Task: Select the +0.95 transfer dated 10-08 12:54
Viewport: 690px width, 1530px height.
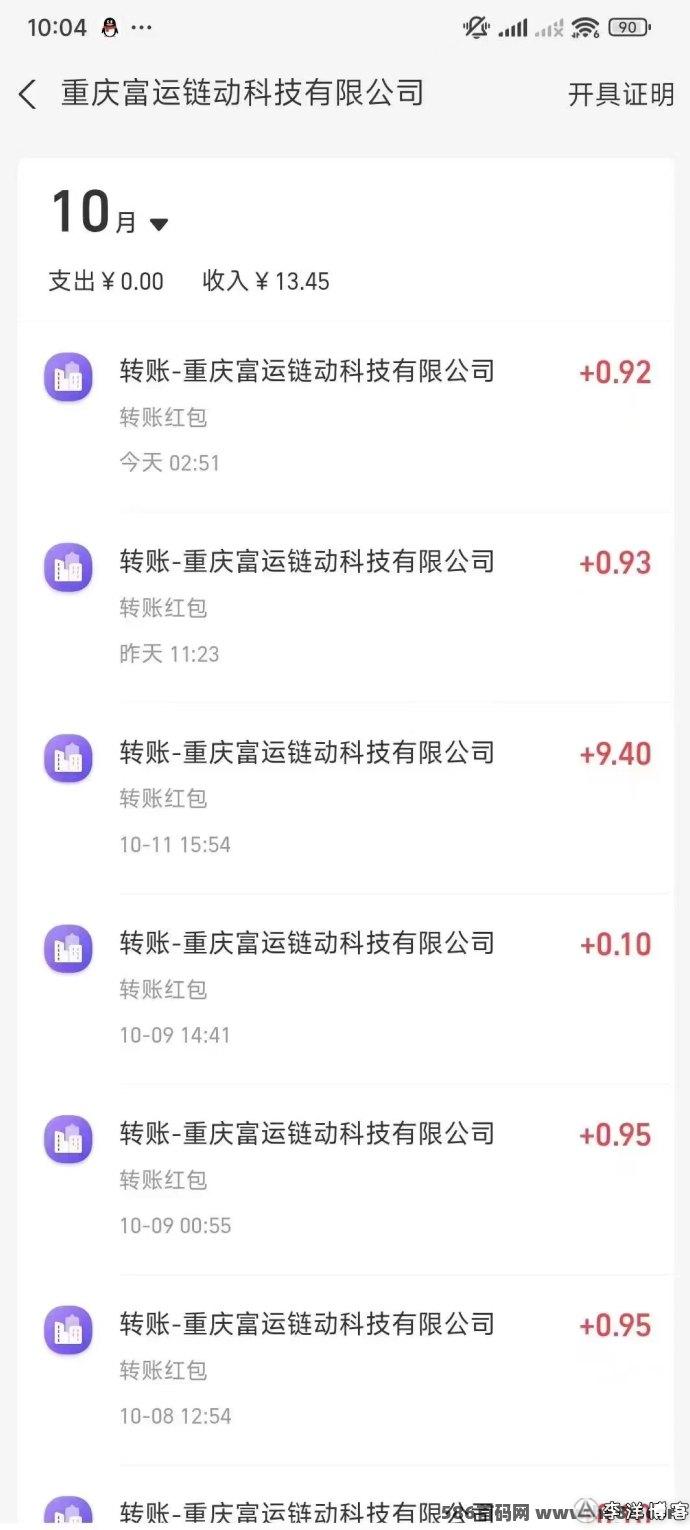Action: coord(345,1371)
